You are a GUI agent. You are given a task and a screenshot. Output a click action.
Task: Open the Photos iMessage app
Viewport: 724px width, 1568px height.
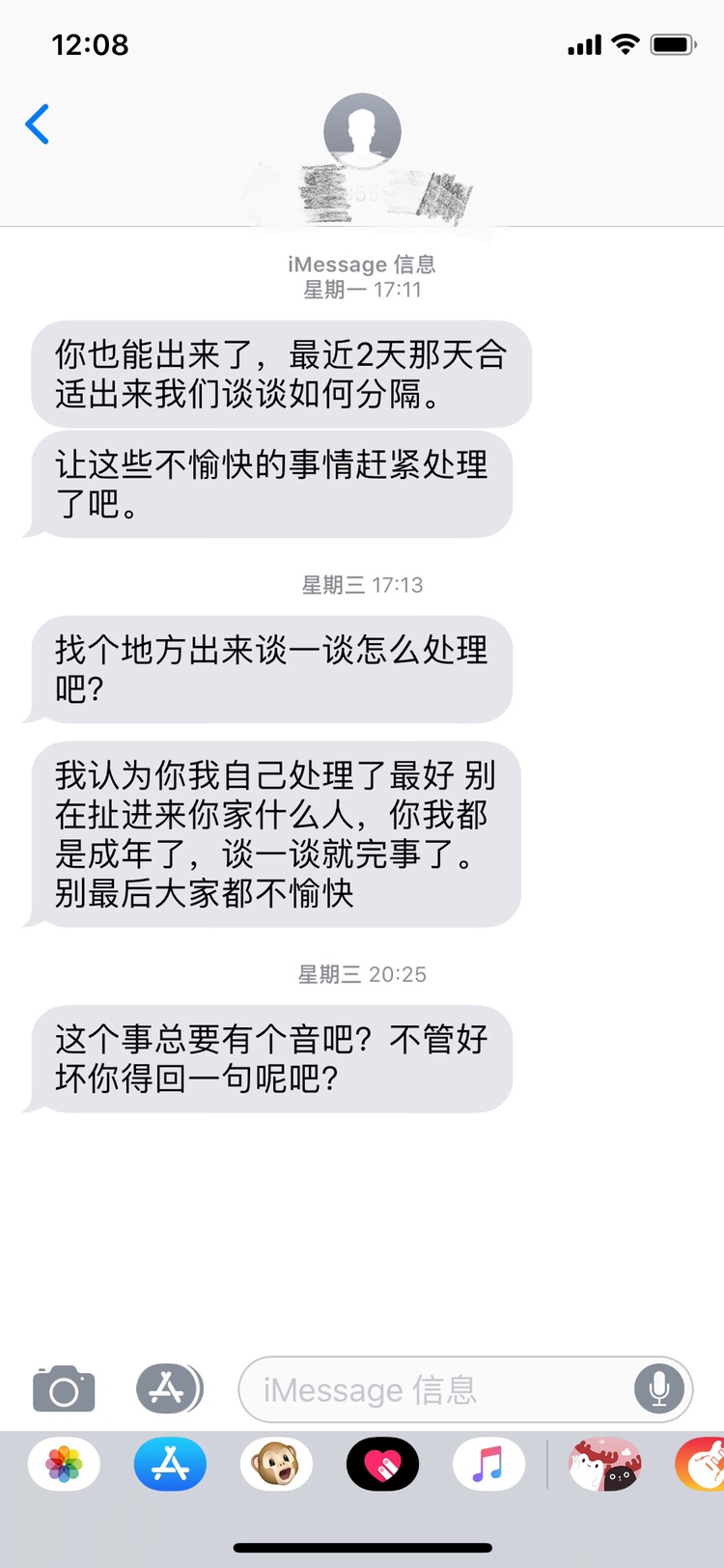coord(64,1464)
